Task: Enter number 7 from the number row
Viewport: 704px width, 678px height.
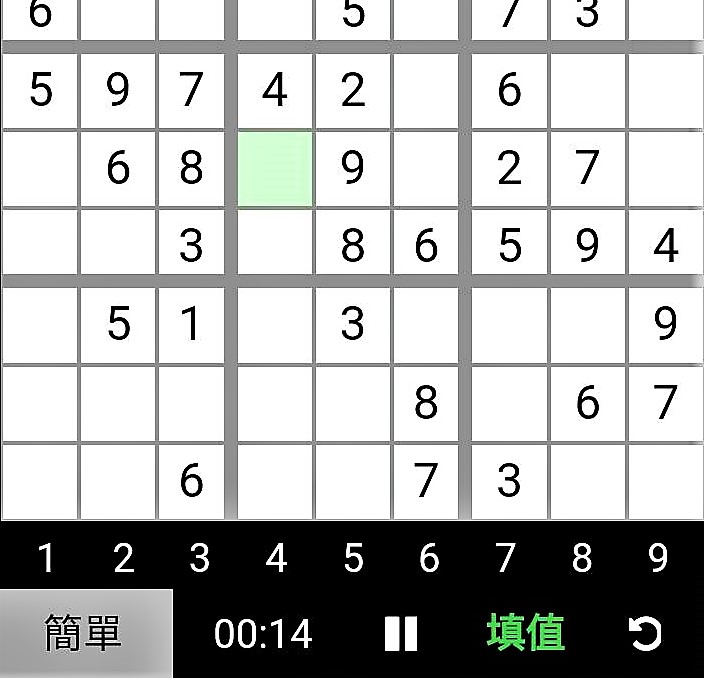Action: 506,558
